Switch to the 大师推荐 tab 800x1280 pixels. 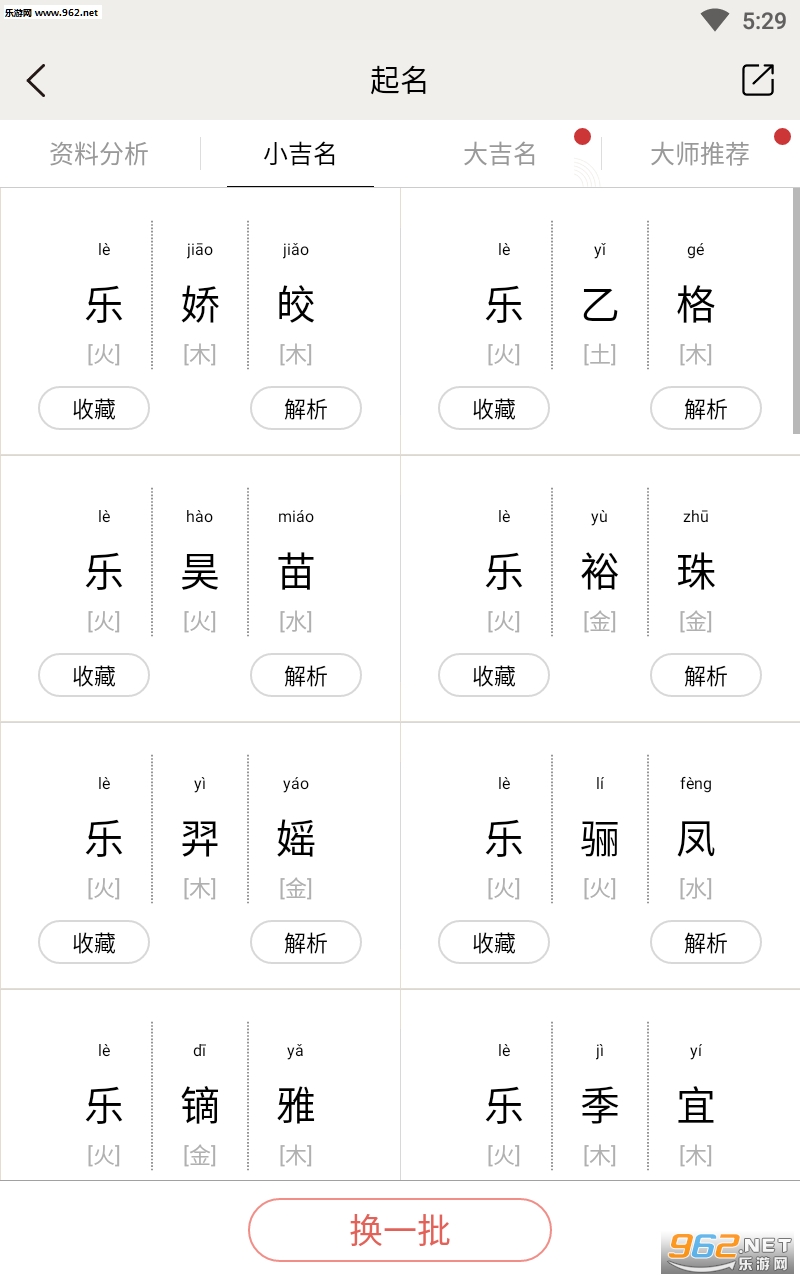click(700, 154)
